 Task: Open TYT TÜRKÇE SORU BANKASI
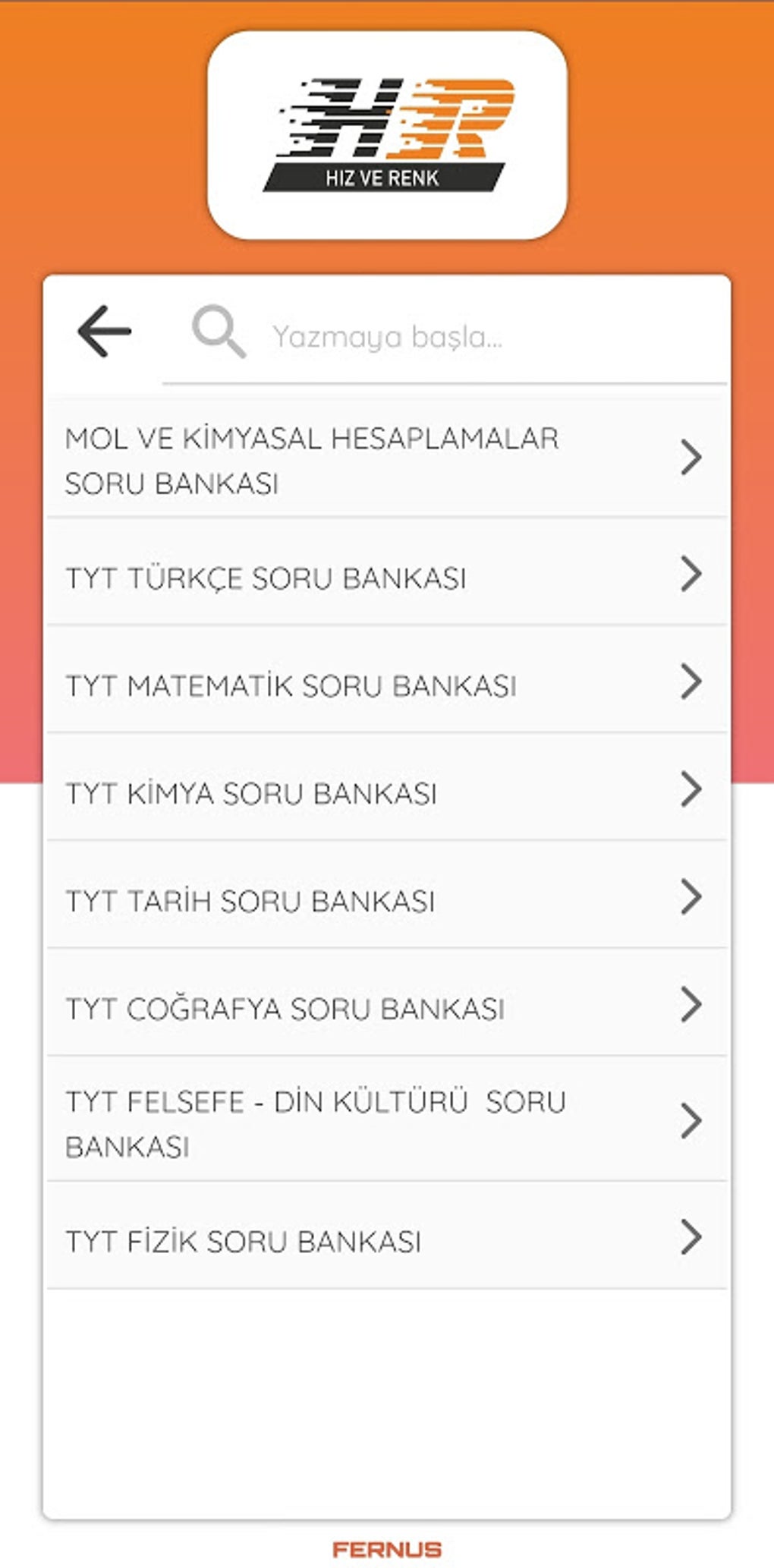(266, 576)
